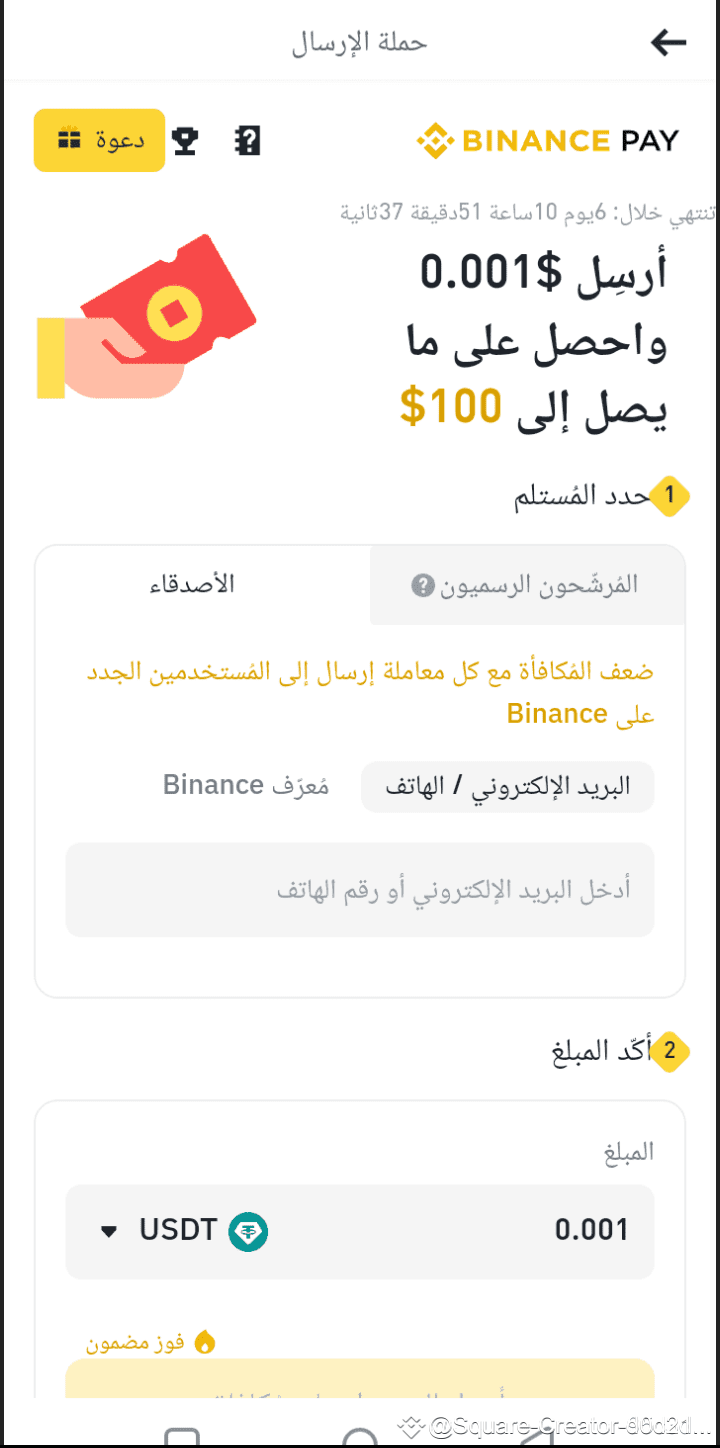The width and height of the screenshot is (720, 1448).
Task: Switch to the الأصدقاء tab
Action: point(203,585)
